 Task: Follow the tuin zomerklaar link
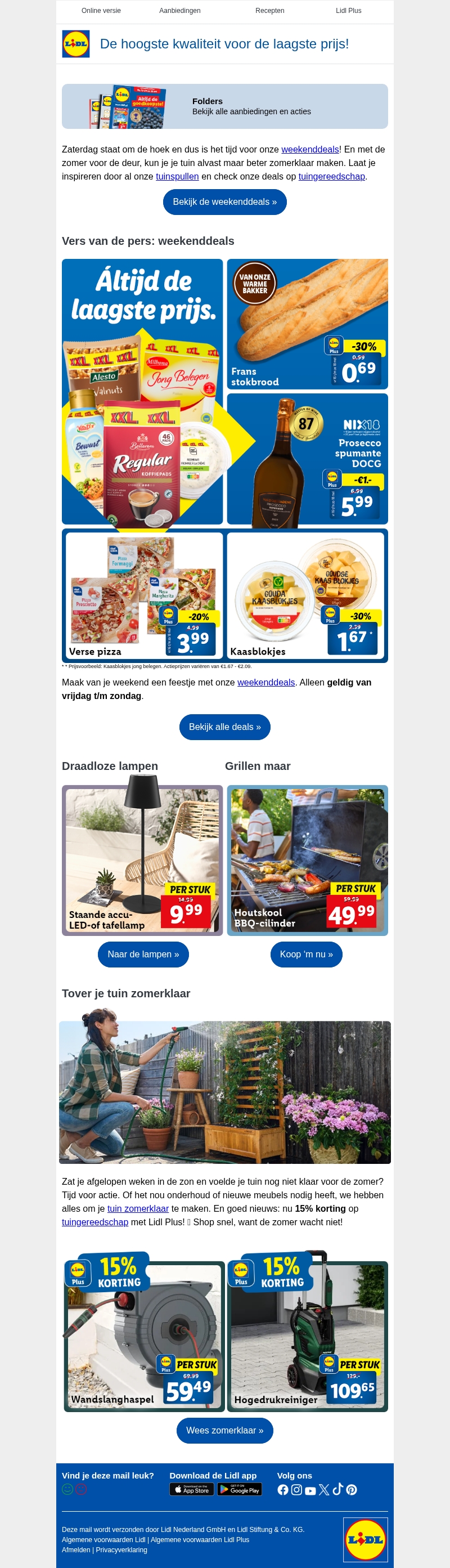(x=137, y=1208)
